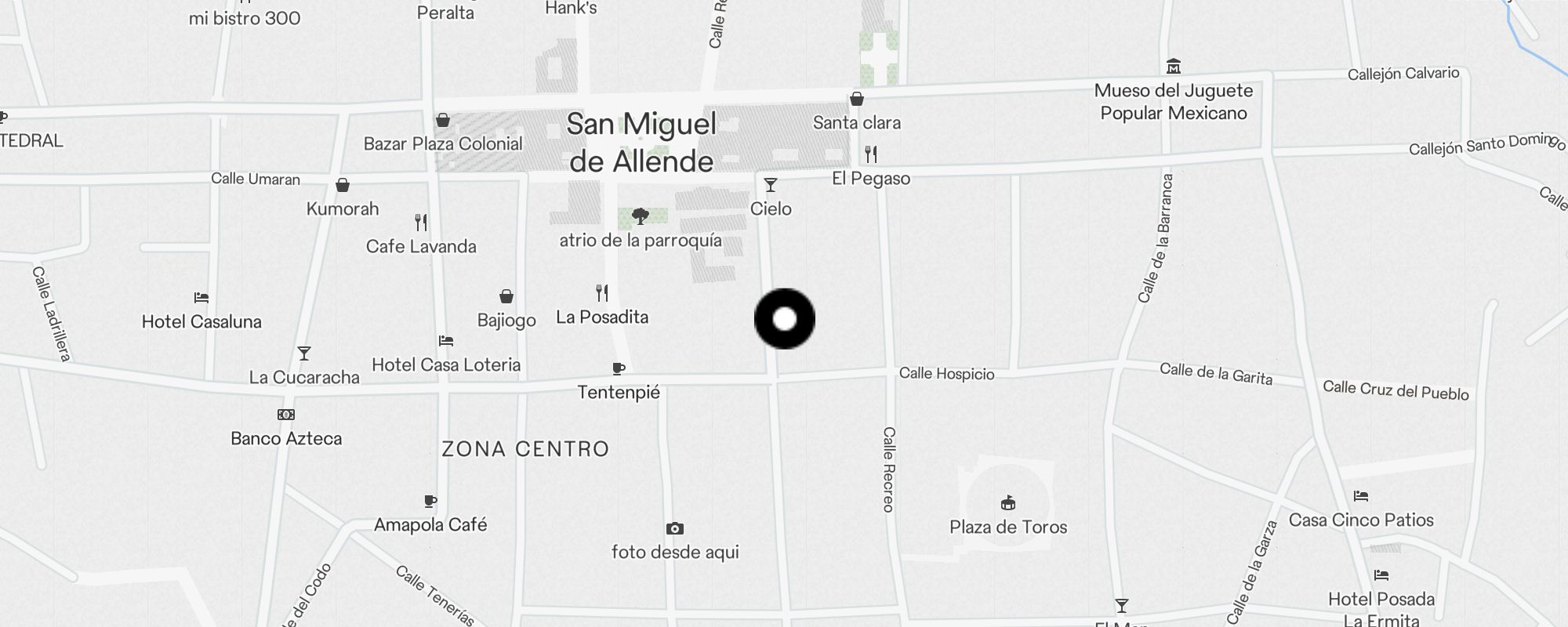Open the Banco Azteca marker

pyautogui.click(x=286, y=415)
